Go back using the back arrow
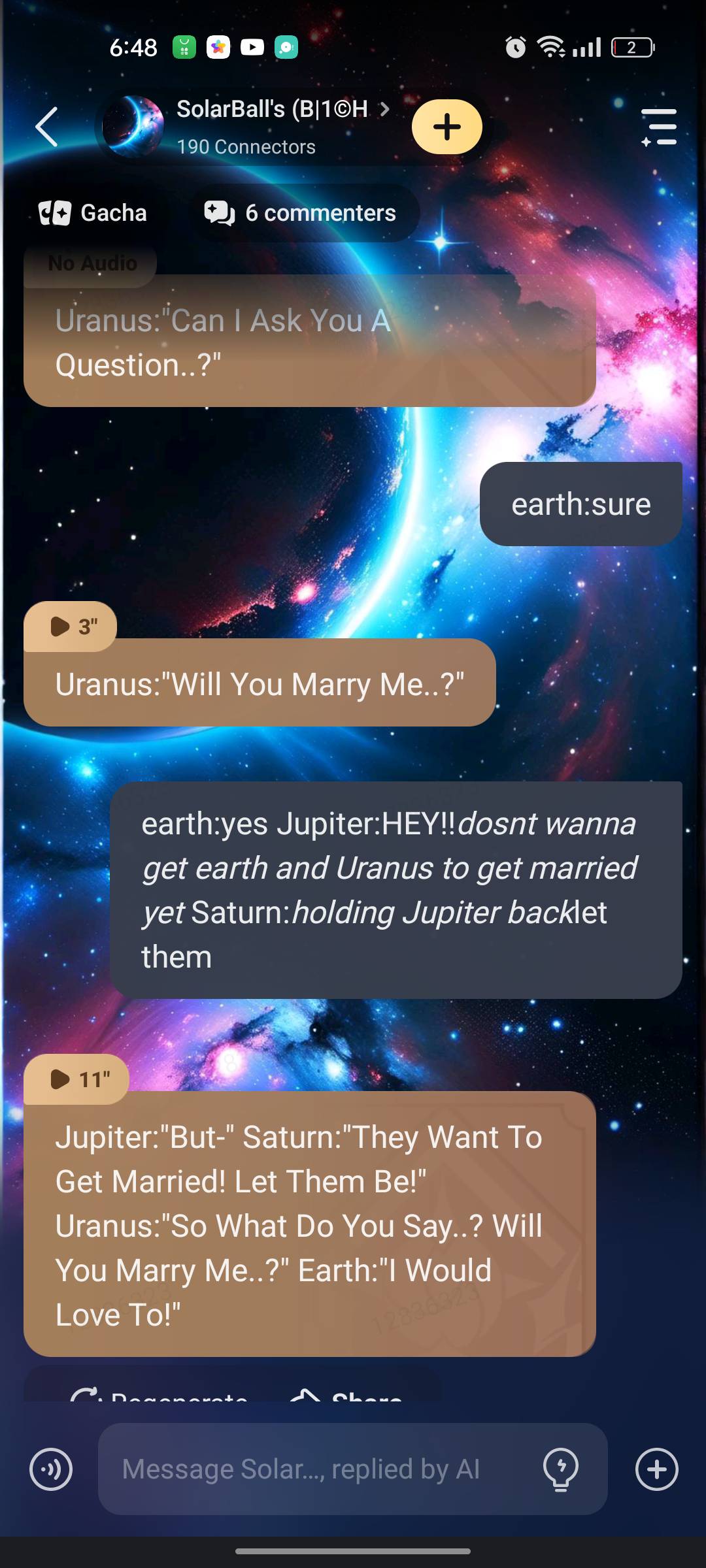The width and height of the screenshot is (706, 1568). point(47,127)
